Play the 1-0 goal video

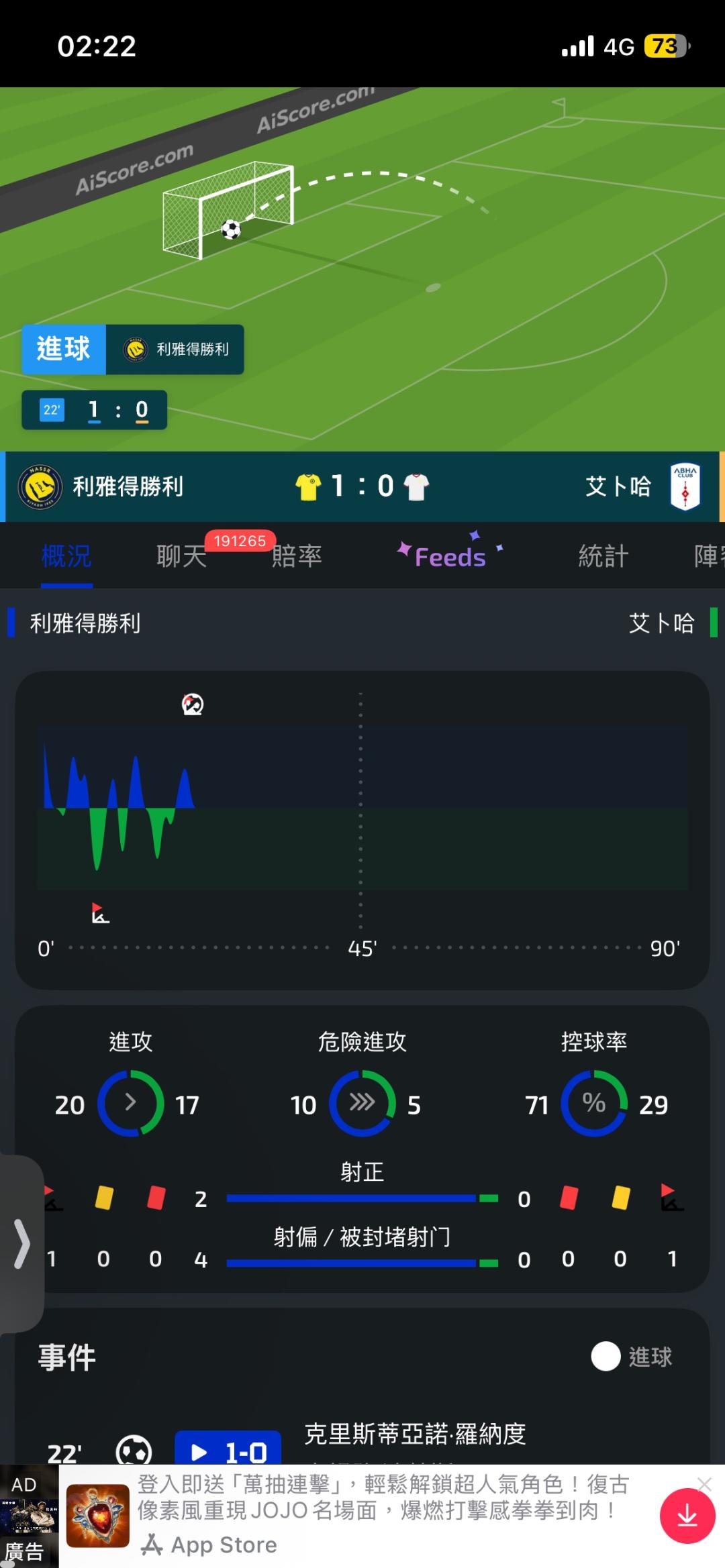[x=228, y=1452]
